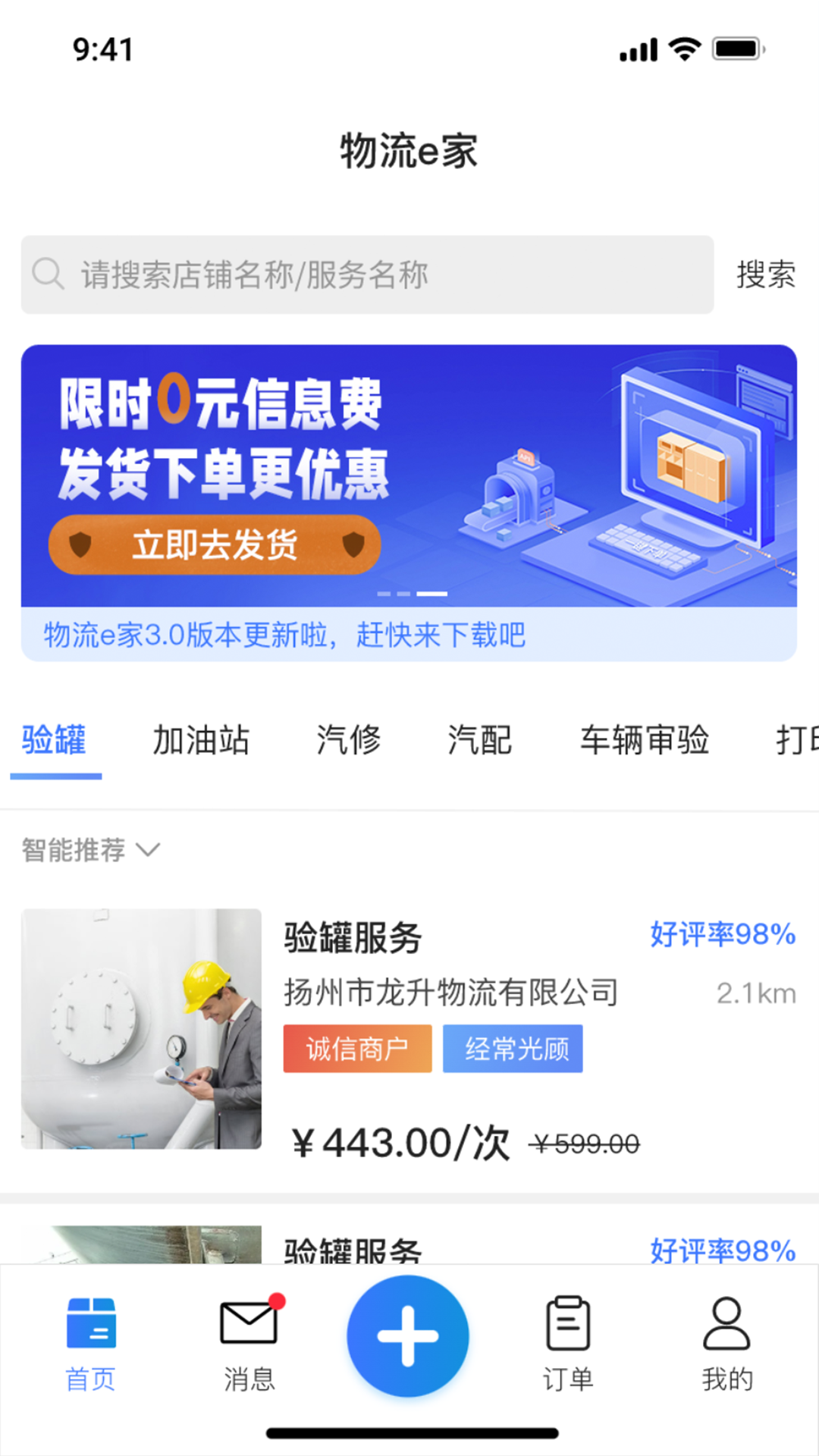Tap the store/service name search field
This screenshot has height=1456, width=819.
pos(367,275)
